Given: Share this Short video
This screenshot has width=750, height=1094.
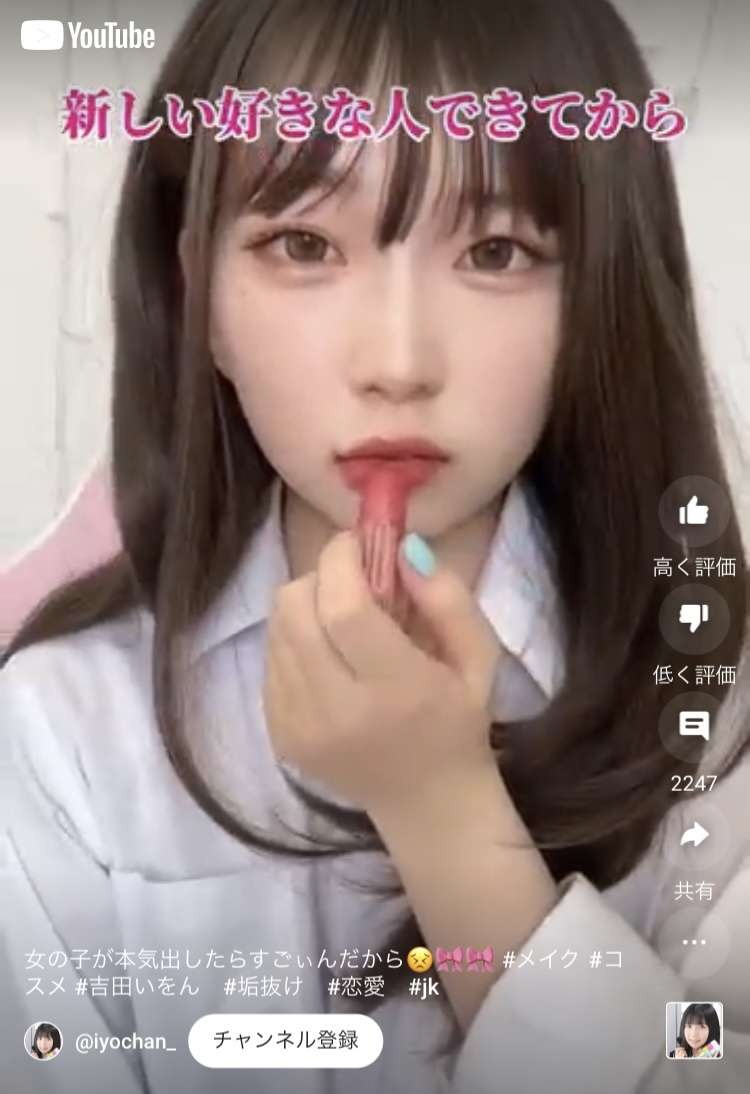Looking at the screenshot, I should pos(694,836).
